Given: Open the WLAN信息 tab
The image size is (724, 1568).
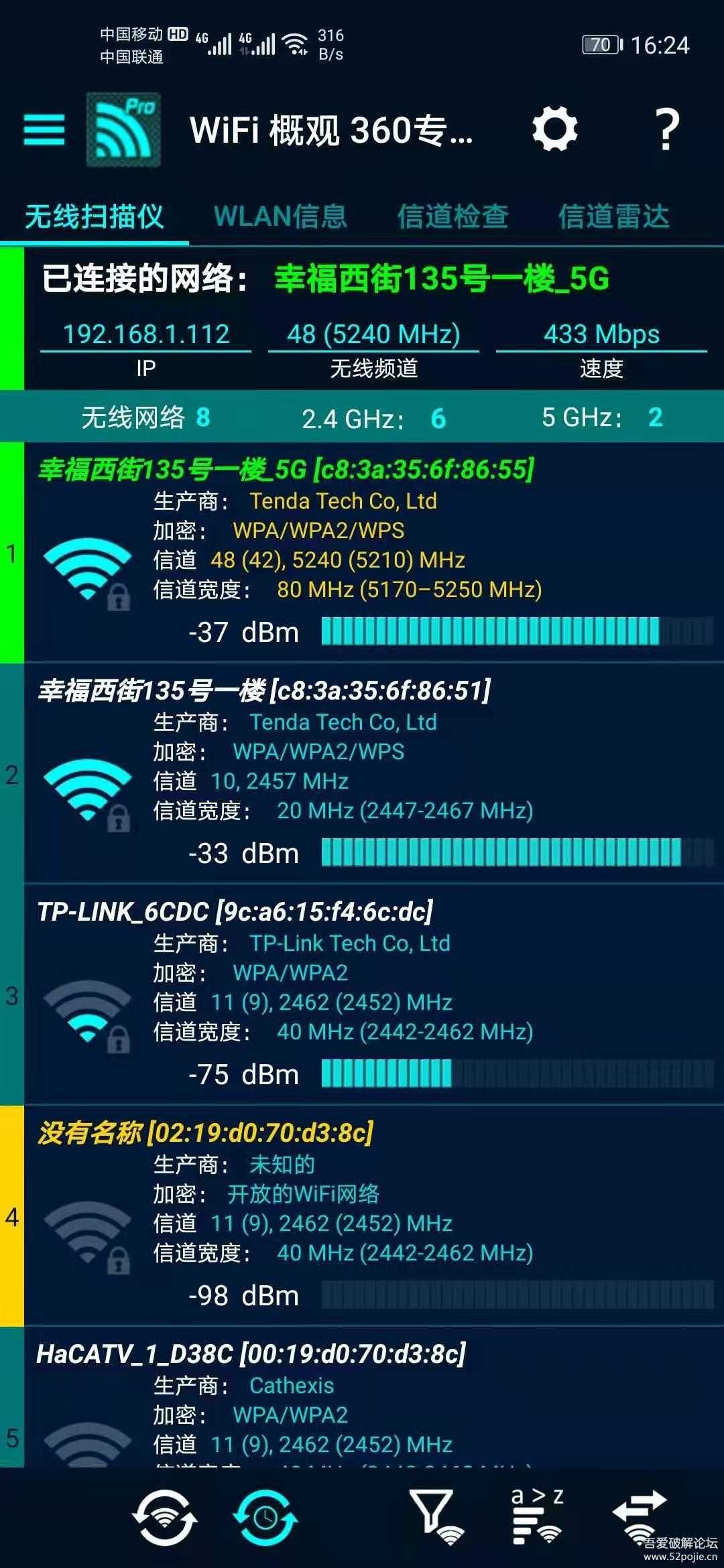Looking at the screenshot, I should click(282, 216).
